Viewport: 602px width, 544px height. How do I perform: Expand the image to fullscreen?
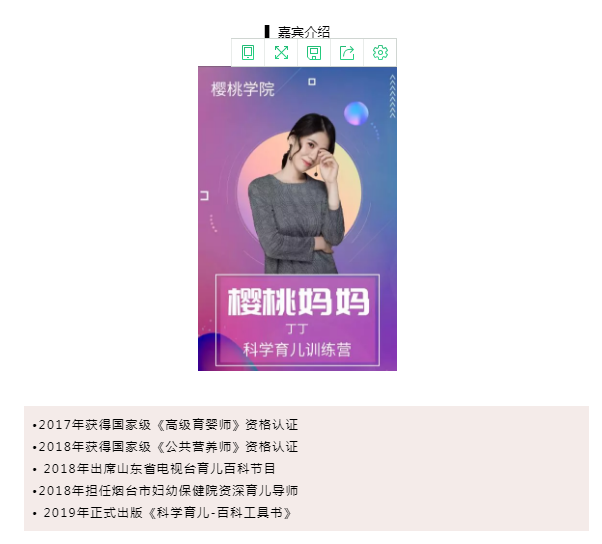[281, 53]
